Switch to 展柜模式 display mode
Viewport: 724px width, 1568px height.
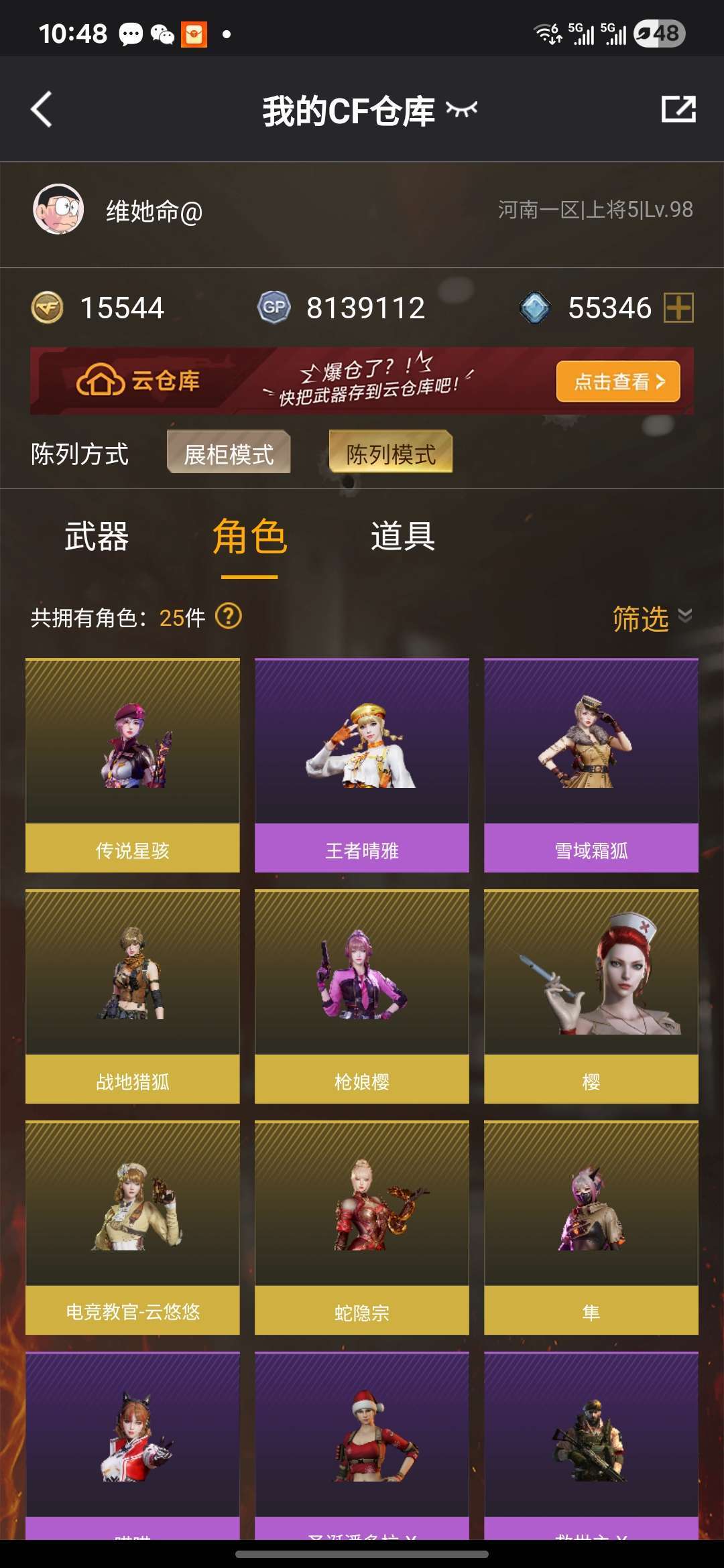pyautogui.click(x=229, y=452)
